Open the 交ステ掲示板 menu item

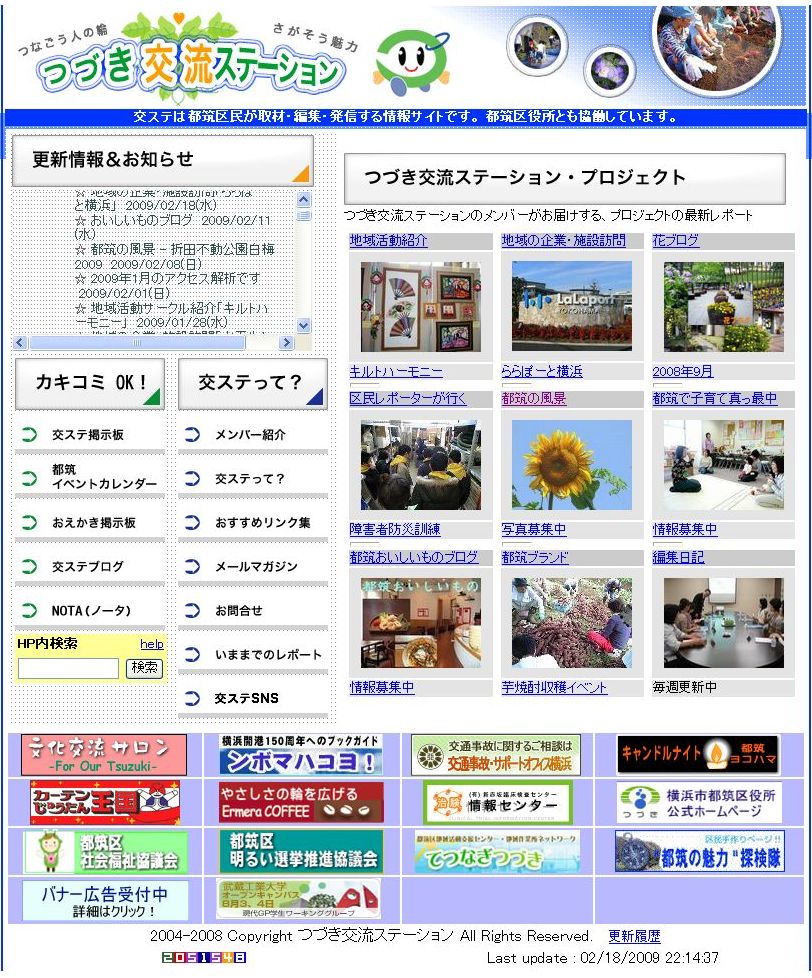(x=88, y=435)
